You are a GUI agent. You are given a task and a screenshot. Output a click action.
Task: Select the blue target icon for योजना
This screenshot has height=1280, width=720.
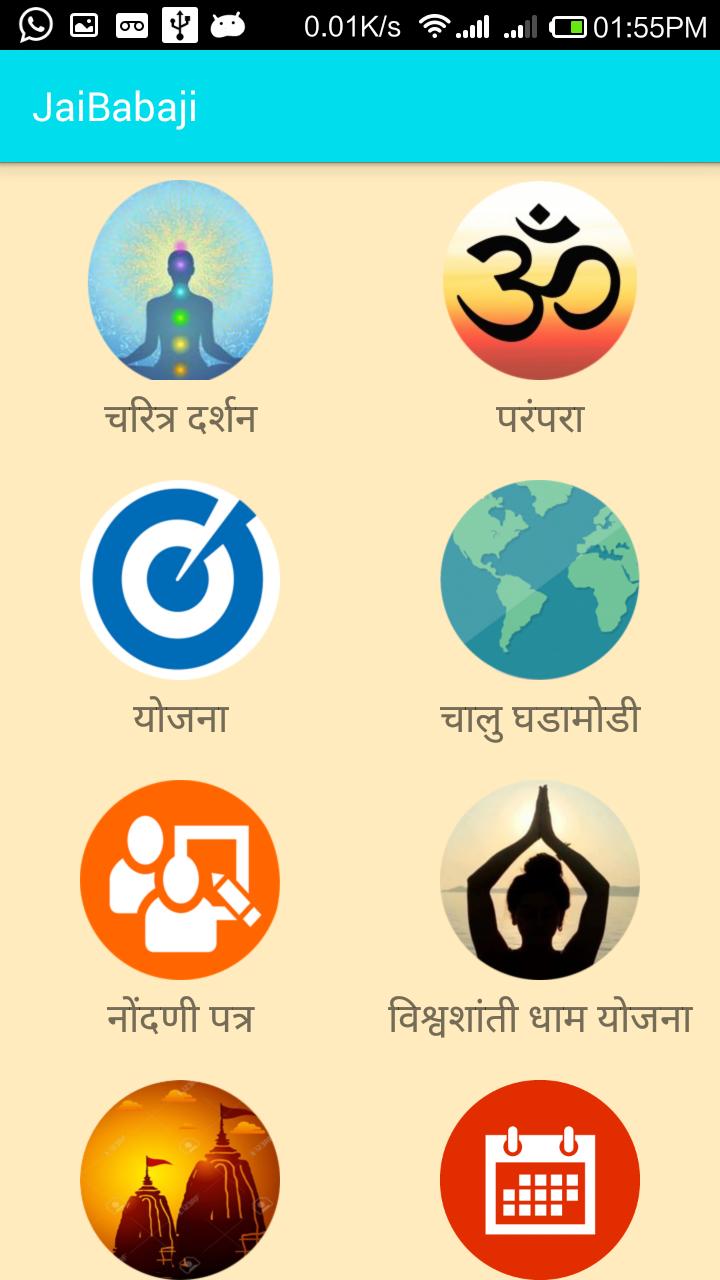pyautogui.click(x=180, y=579)
